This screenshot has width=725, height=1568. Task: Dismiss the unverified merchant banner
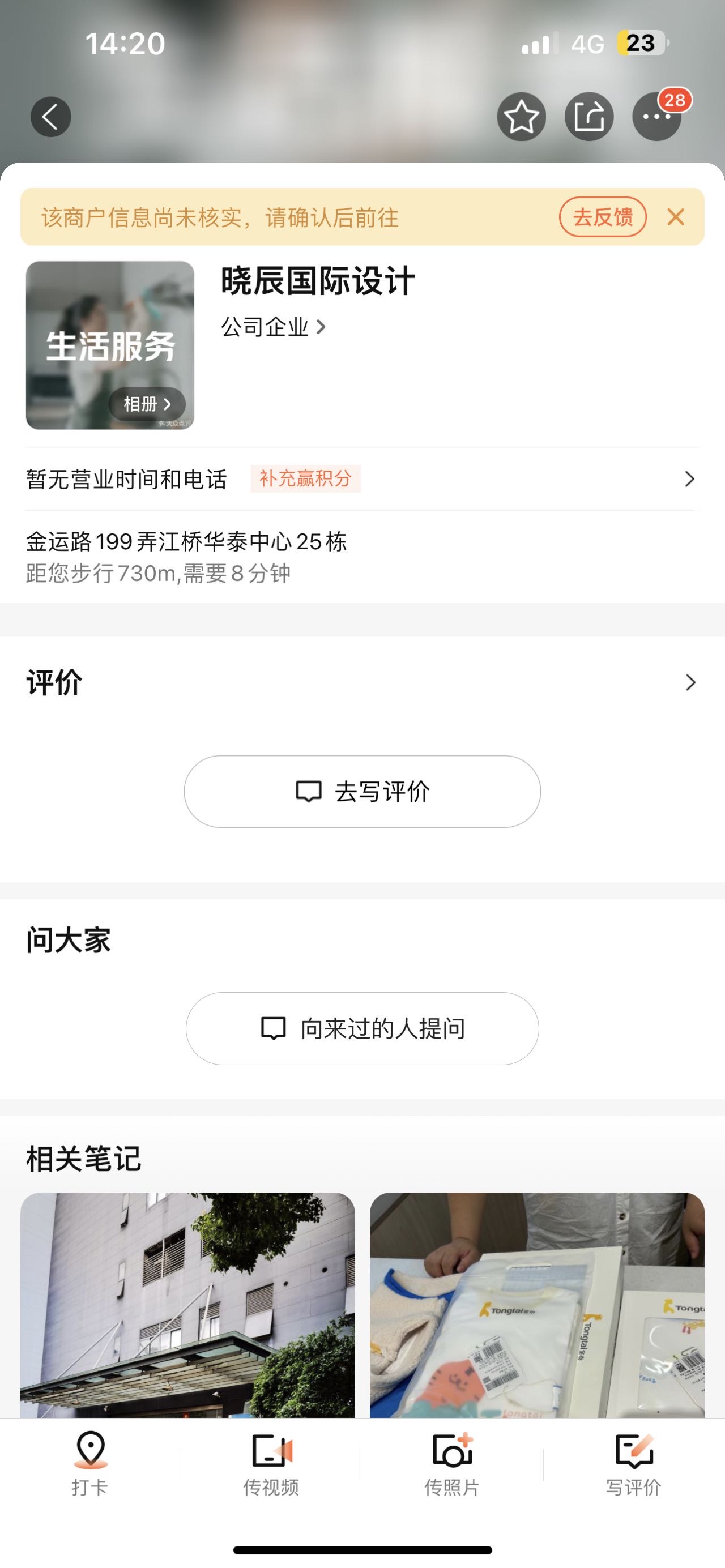click(676, 217)
